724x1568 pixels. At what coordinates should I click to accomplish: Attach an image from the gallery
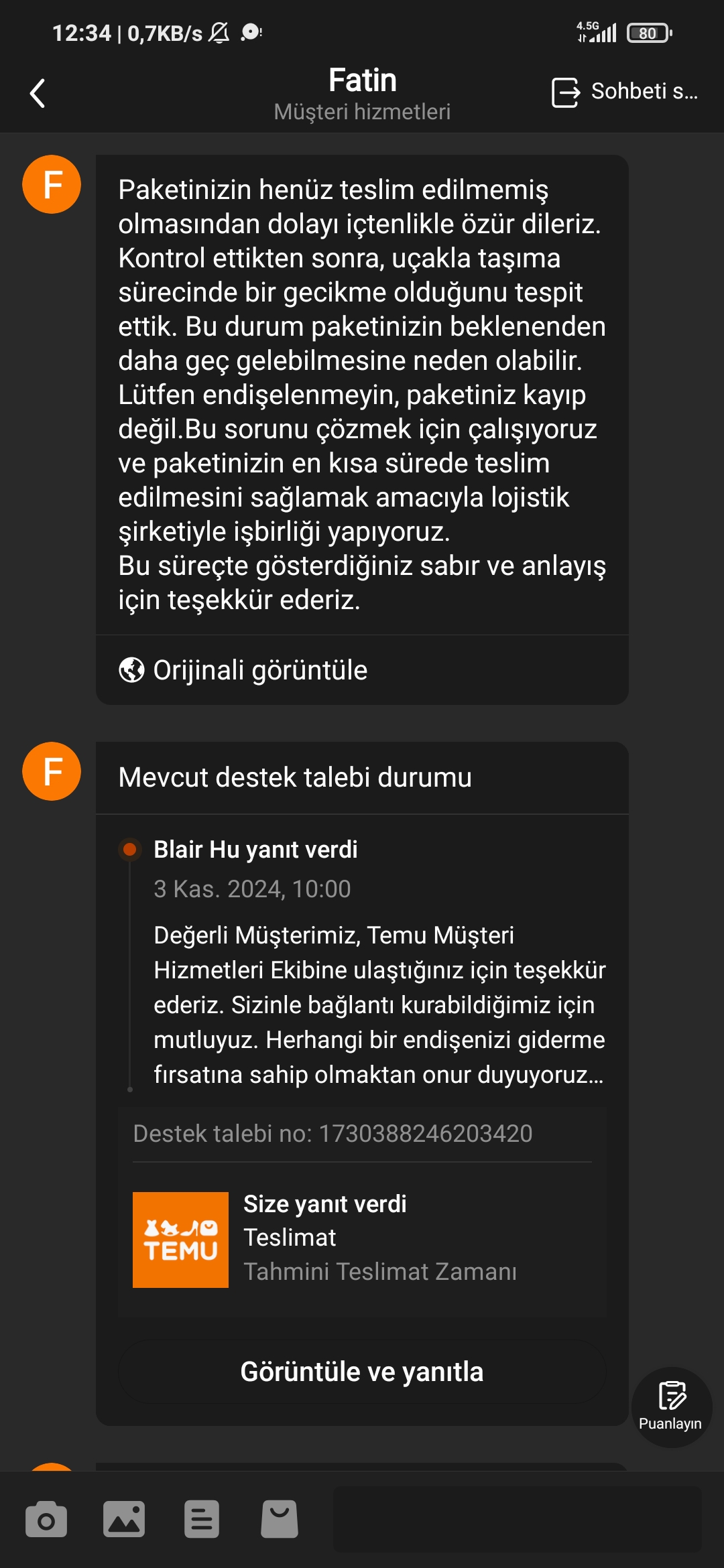point(124,1519)
